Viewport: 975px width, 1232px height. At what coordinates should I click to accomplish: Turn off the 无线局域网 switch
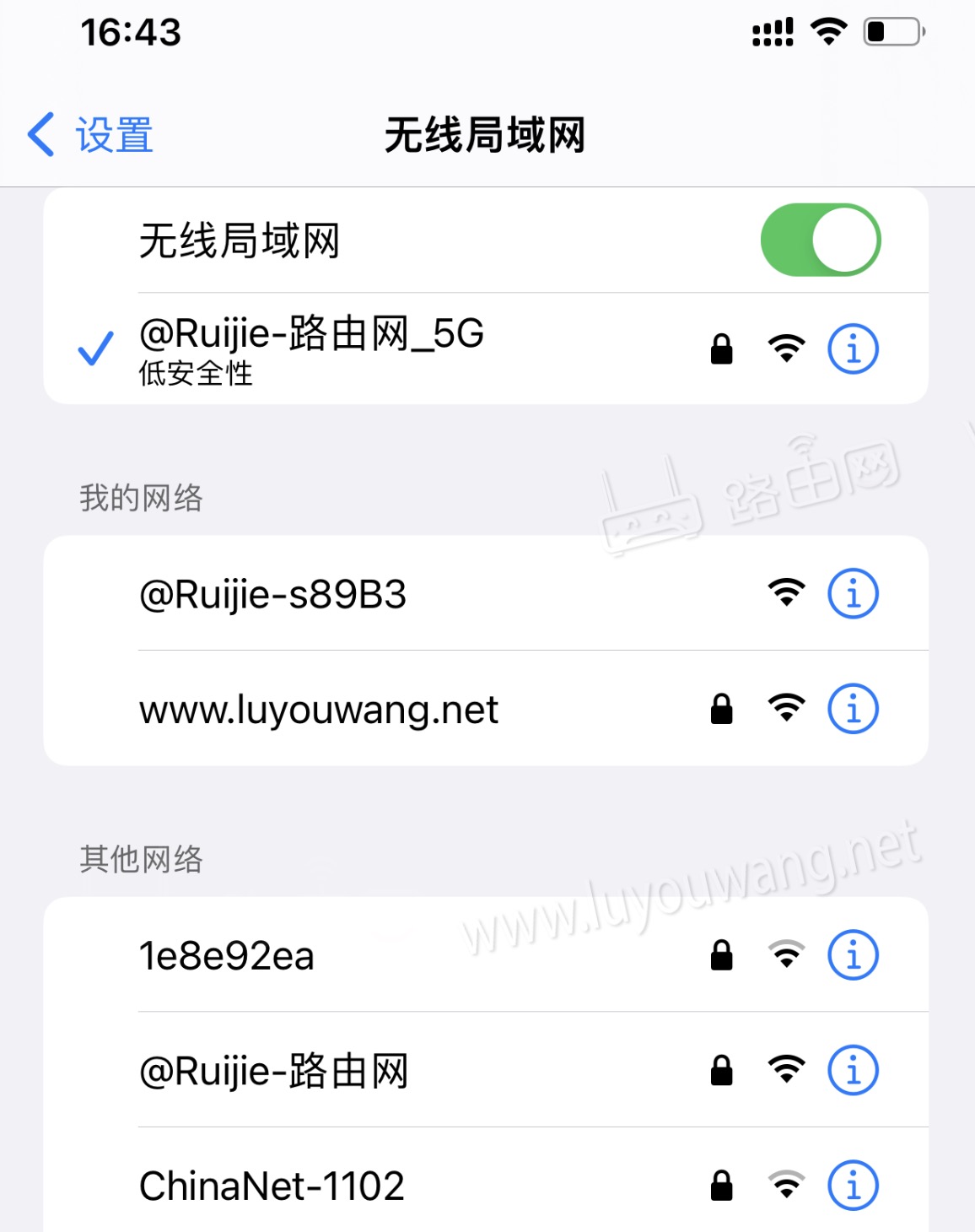point(820,240)
